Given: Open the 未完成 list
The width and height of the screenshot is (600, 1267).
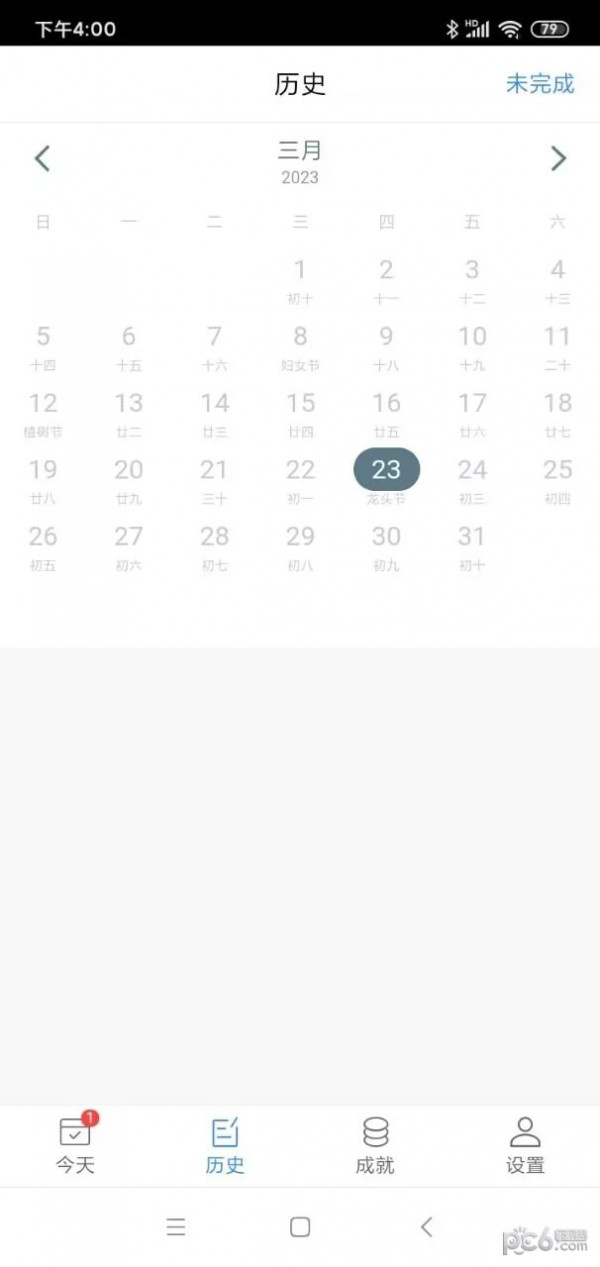Looking at the screenshot, I should tap(540, 84).
